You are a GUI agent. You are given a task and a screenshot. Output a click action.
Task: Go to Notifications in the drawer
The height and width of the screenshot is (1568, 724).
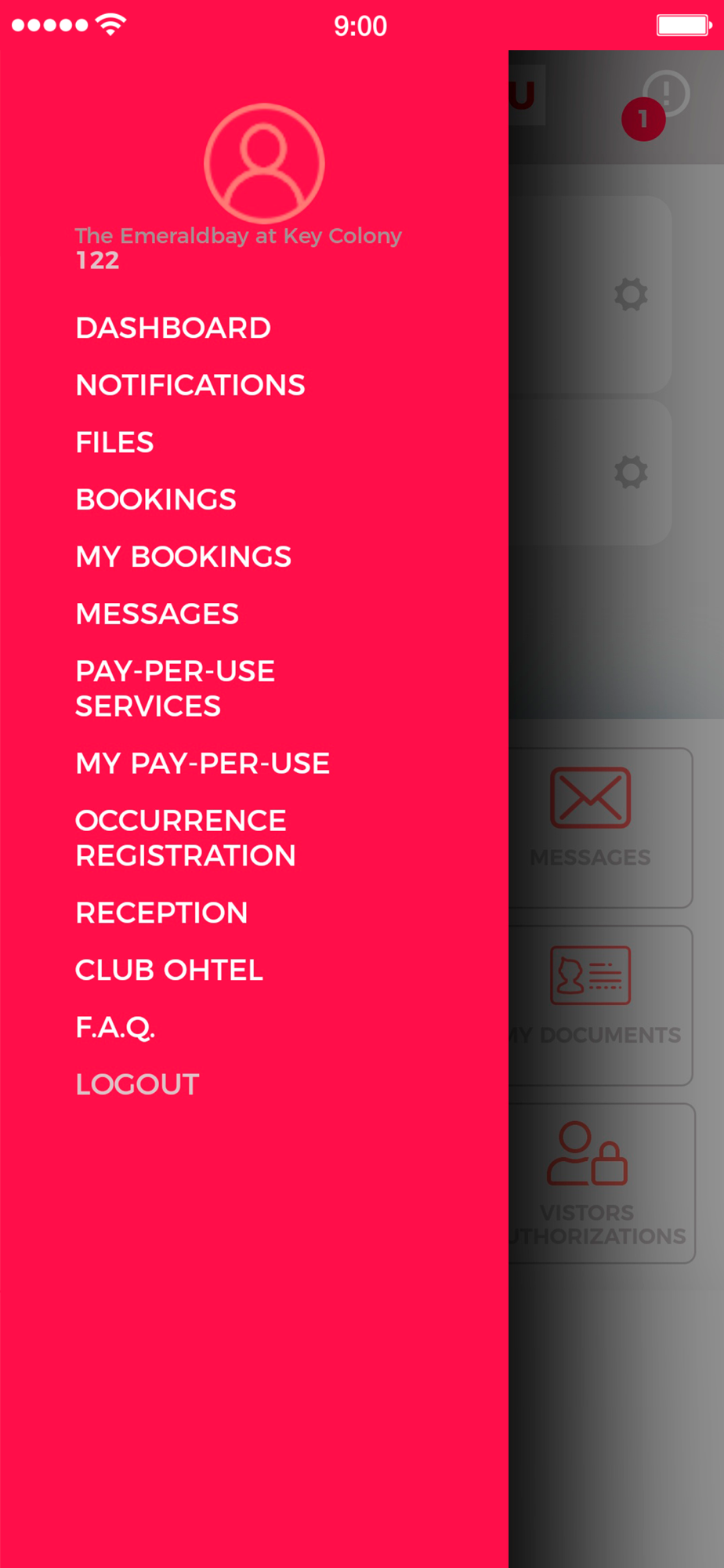coord(190,385)
